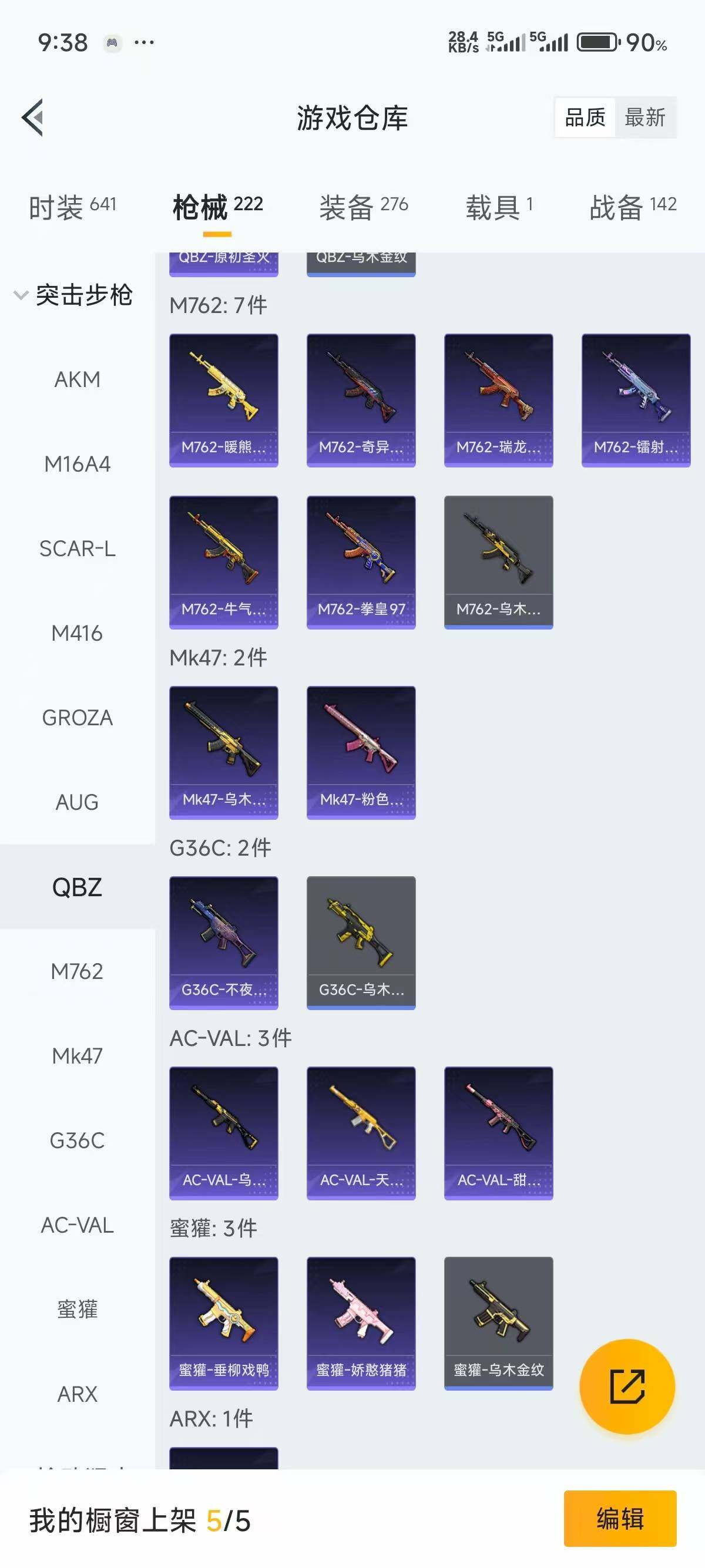Open the 蜜獾-垂柳戏鸭 skin
The image size is (705, 1568).
[223, 1323]
